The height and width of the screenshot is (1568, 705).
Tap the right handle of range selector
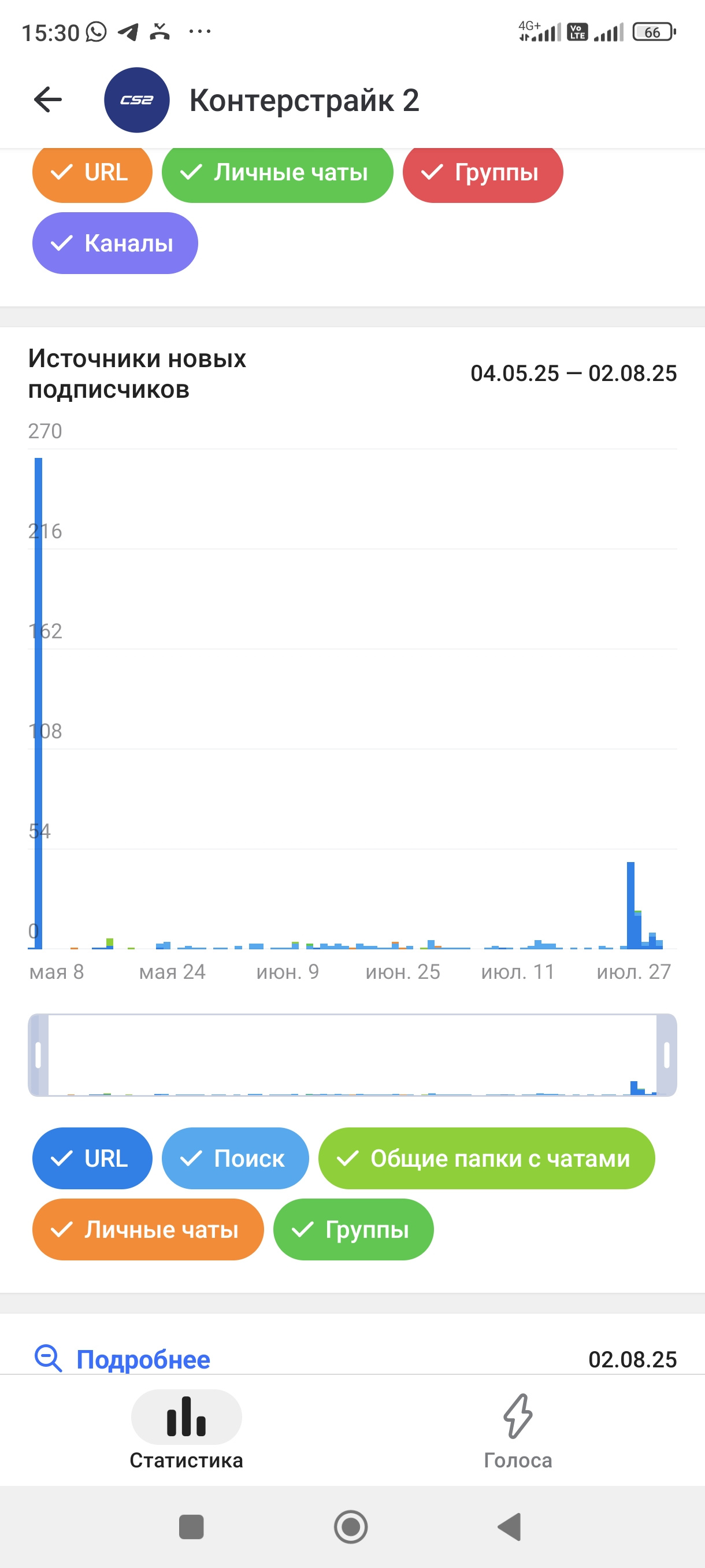[667, 1055]
